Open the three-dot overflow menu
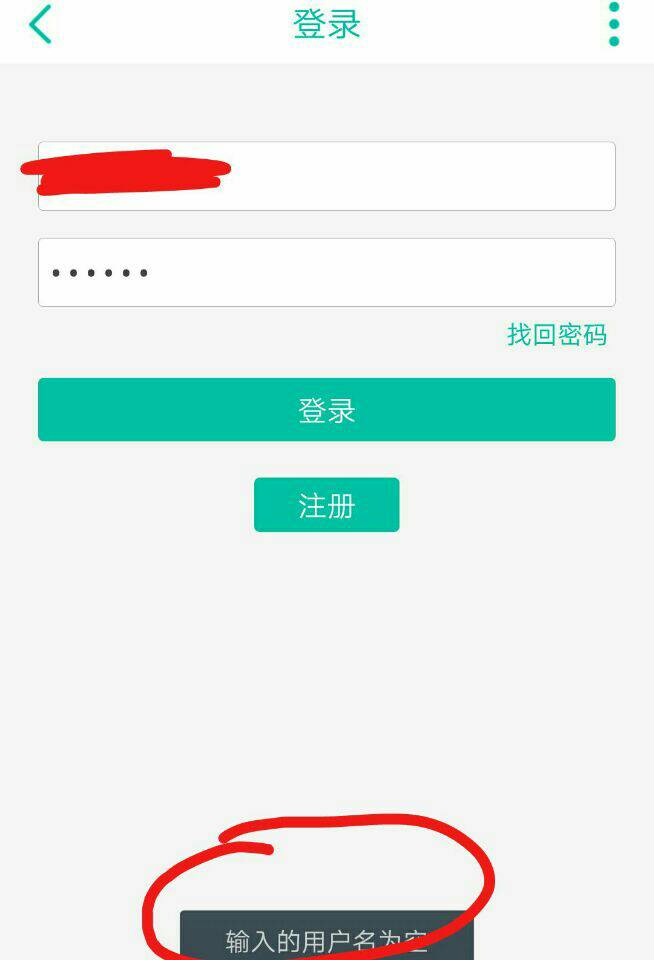 click(614, 25)
